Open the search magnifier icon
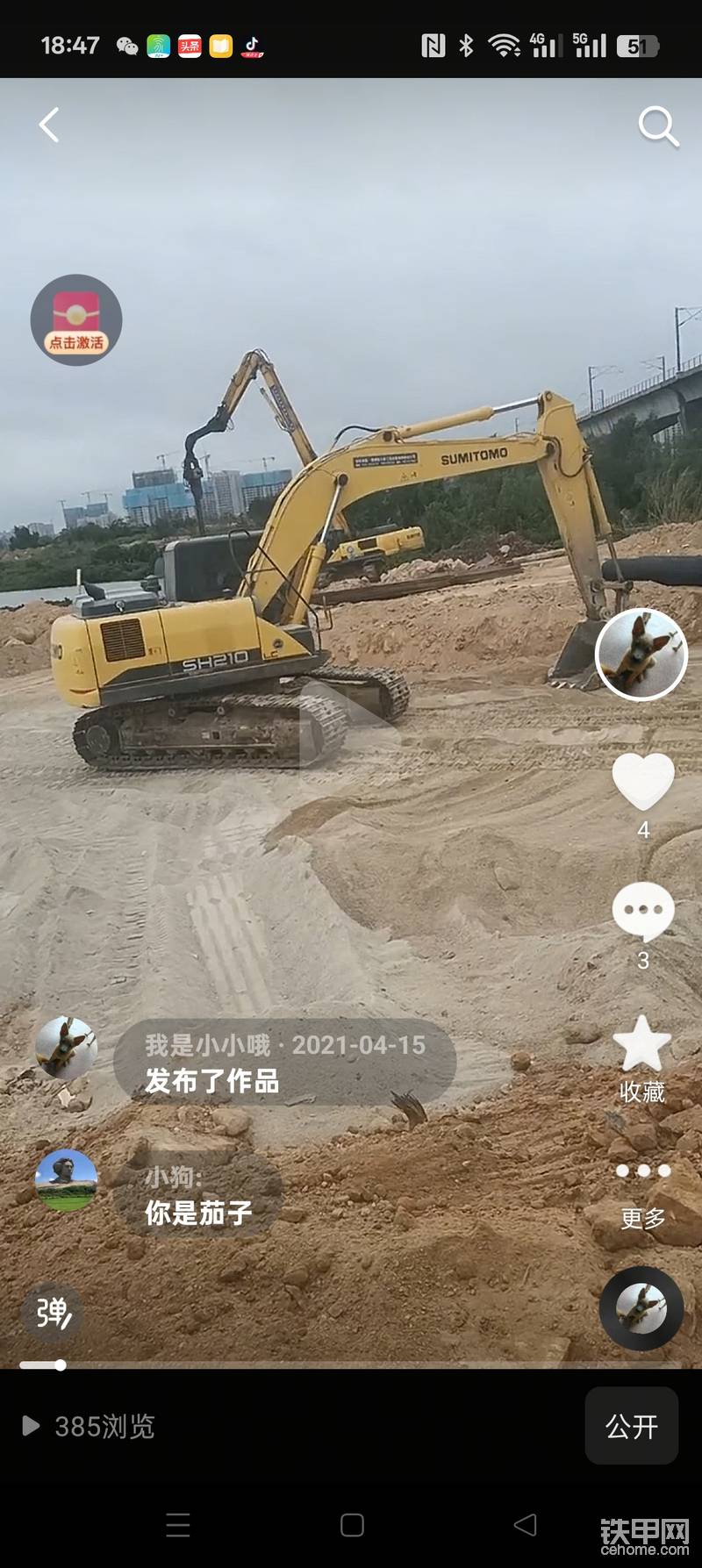Viewport: 702px width, 1568px height. [x=657, y=127]
